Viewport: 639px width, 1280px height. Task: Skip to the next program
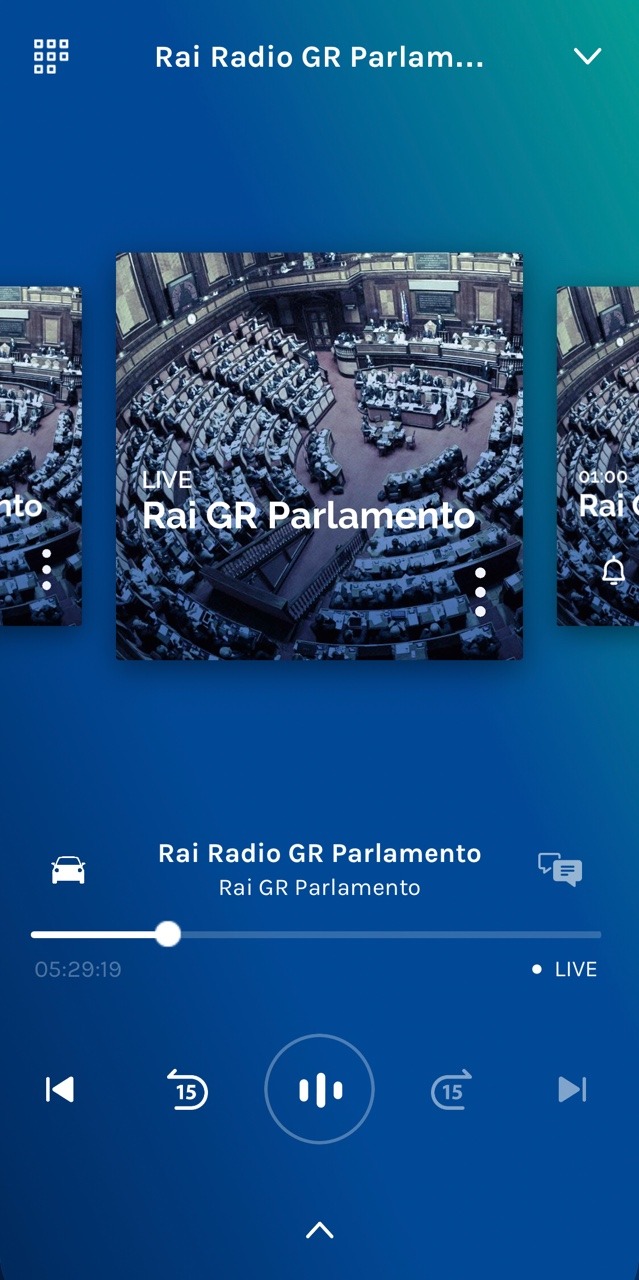click(x=572, y=1089)
